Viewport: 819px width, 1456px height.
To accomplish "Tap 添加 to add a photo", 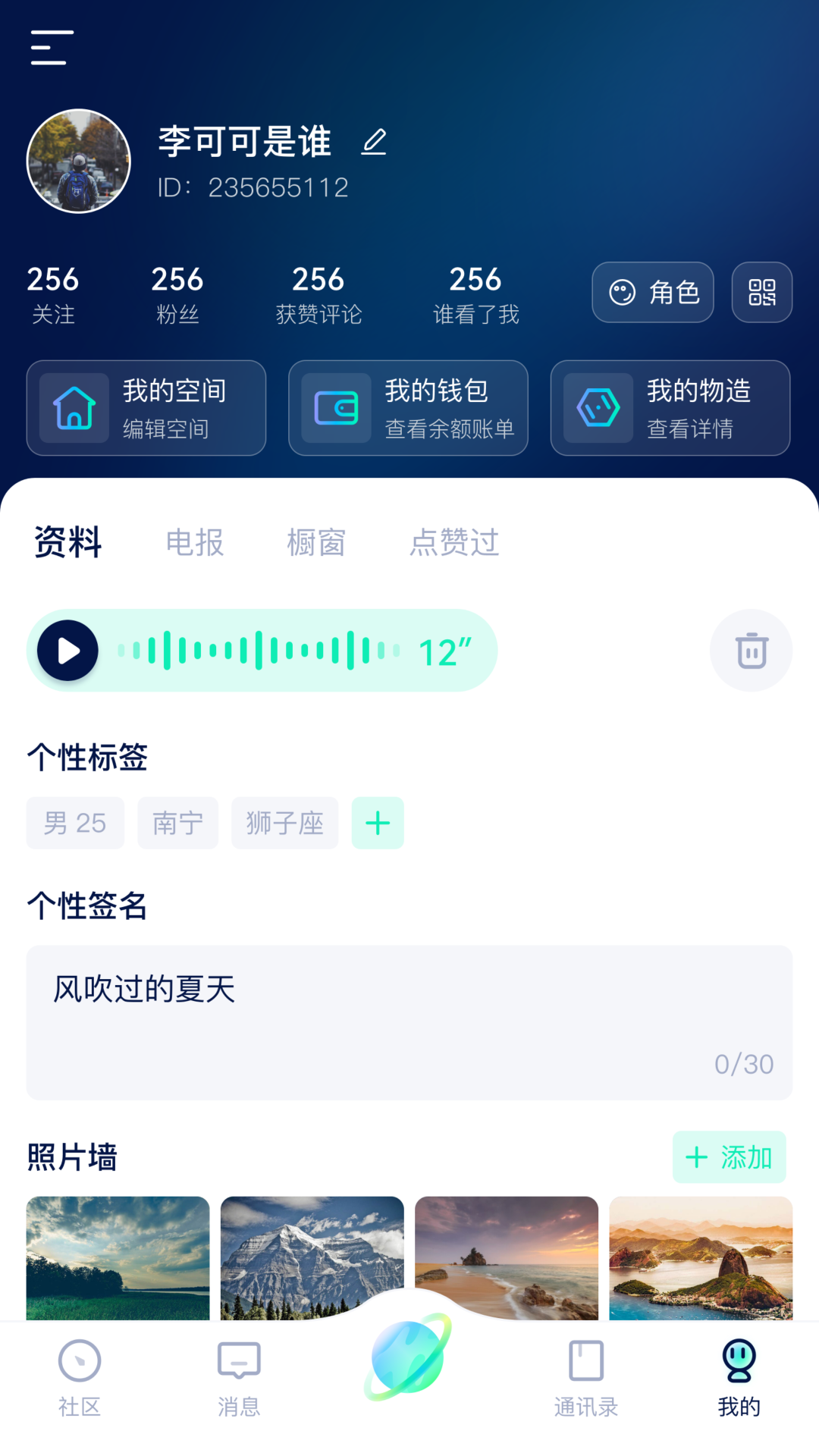I will pos(729,1157).
